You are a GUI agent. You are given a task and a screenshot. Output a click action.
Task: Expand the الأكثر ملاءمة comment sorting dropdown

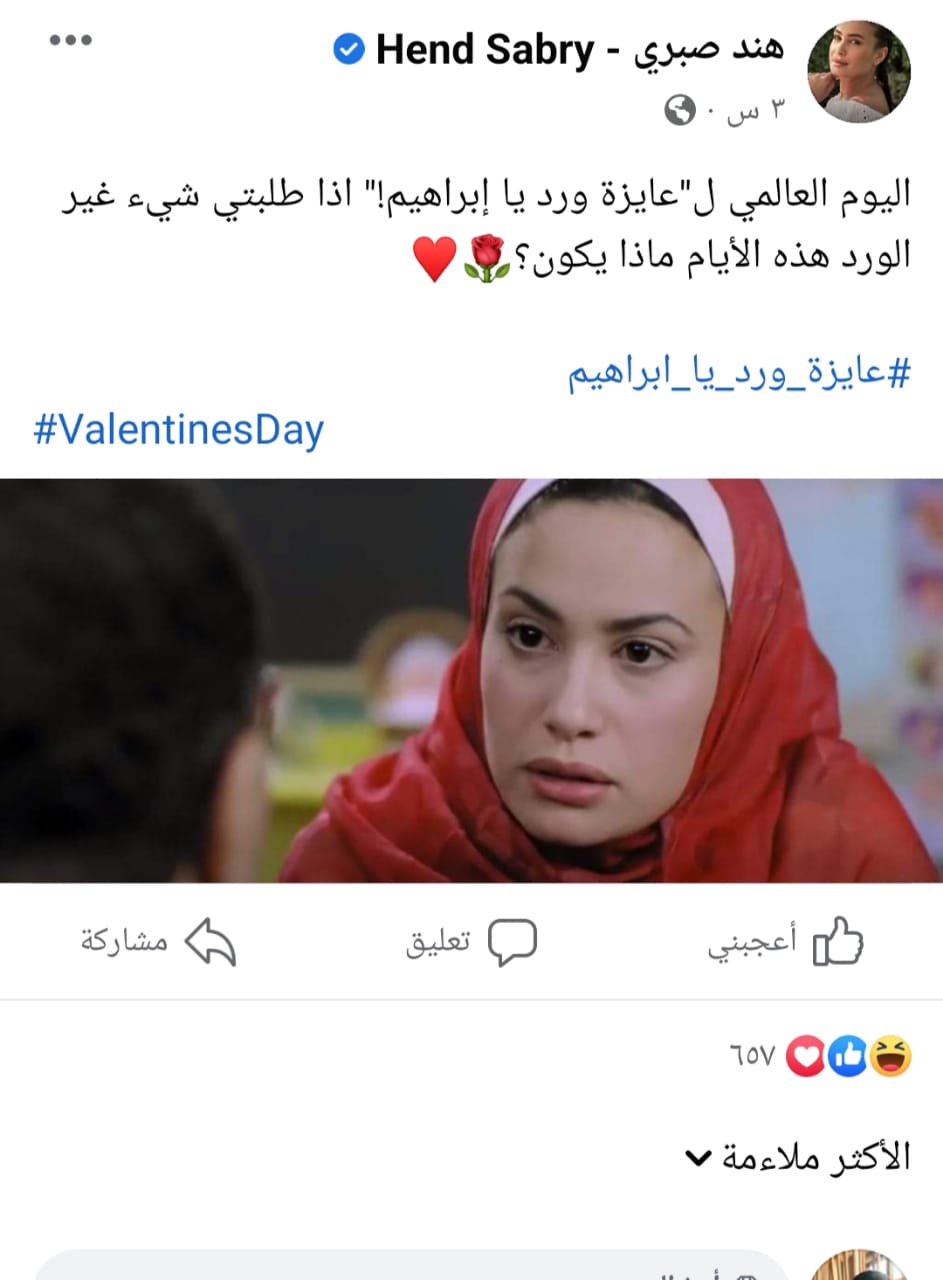[x=797, y=1158]
